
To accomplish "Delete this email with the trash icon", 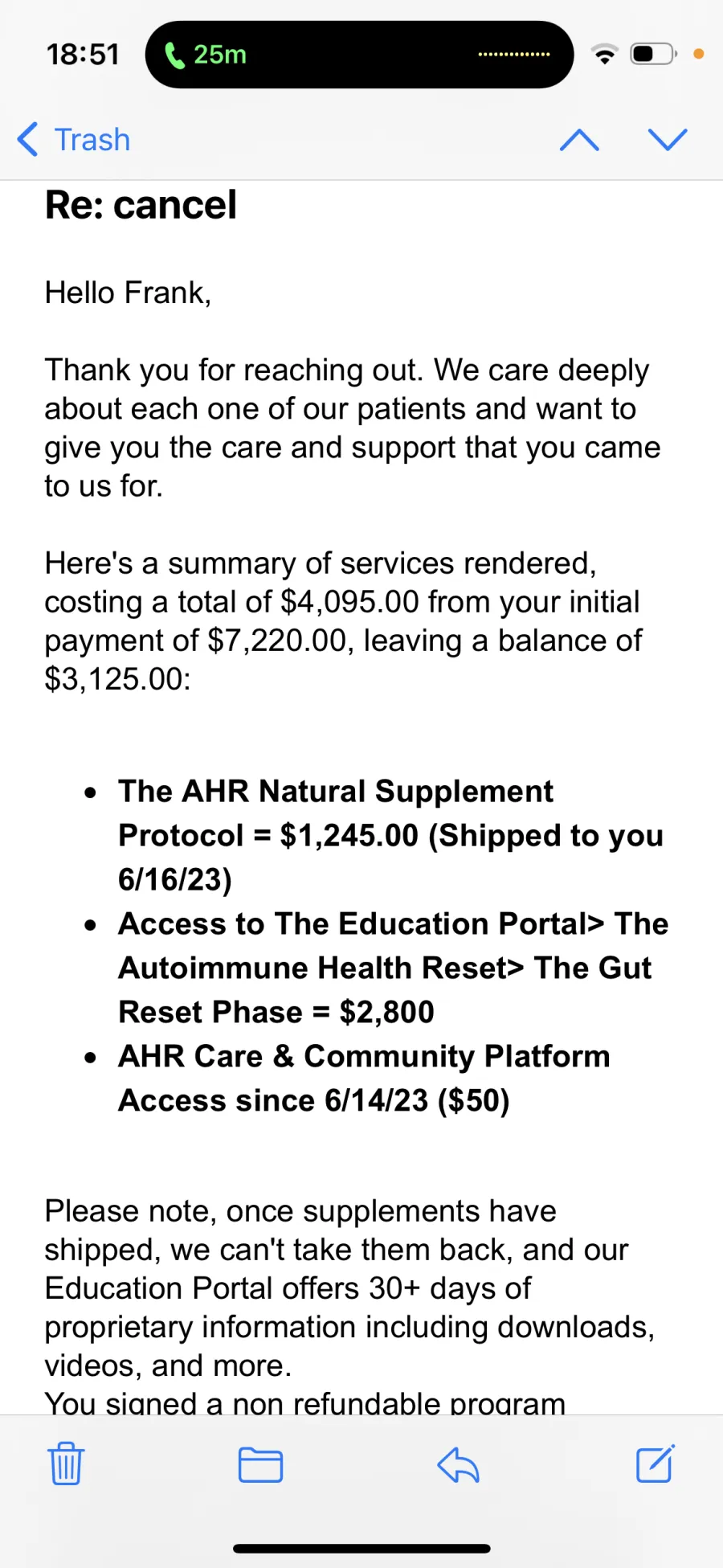I will click(66, 1464).
